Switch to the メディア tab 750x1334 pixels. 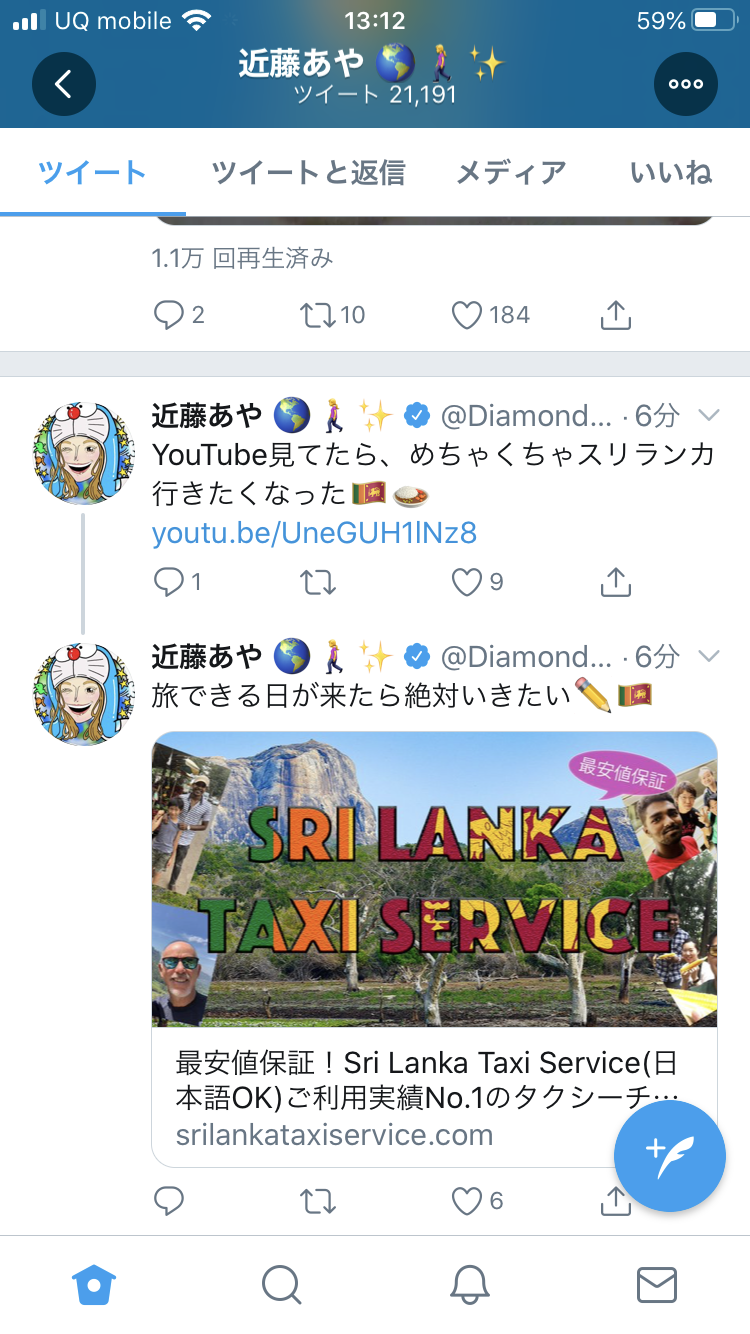[x=511, y=172]
